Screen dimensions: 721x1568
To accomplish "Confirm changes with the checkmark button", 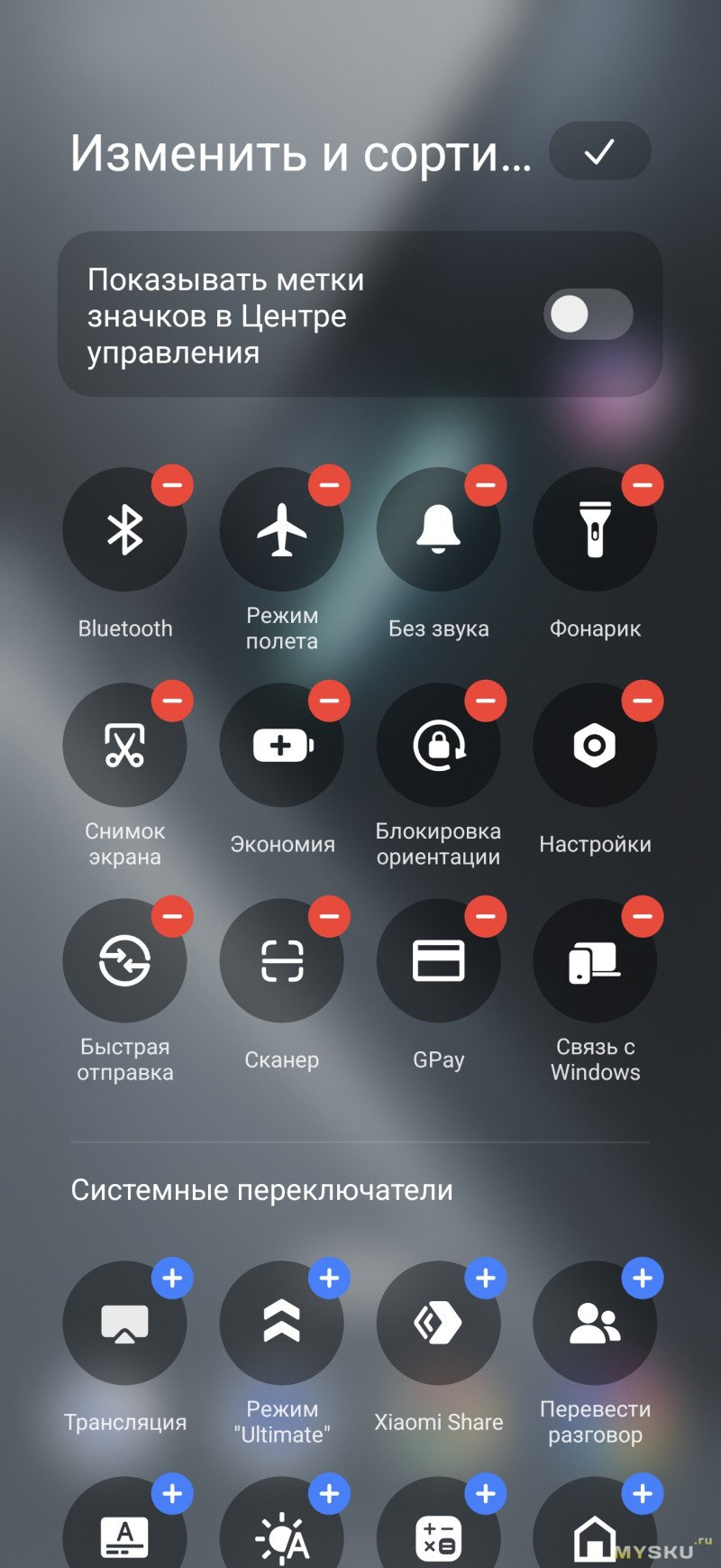I will click(x=599, y=151).
